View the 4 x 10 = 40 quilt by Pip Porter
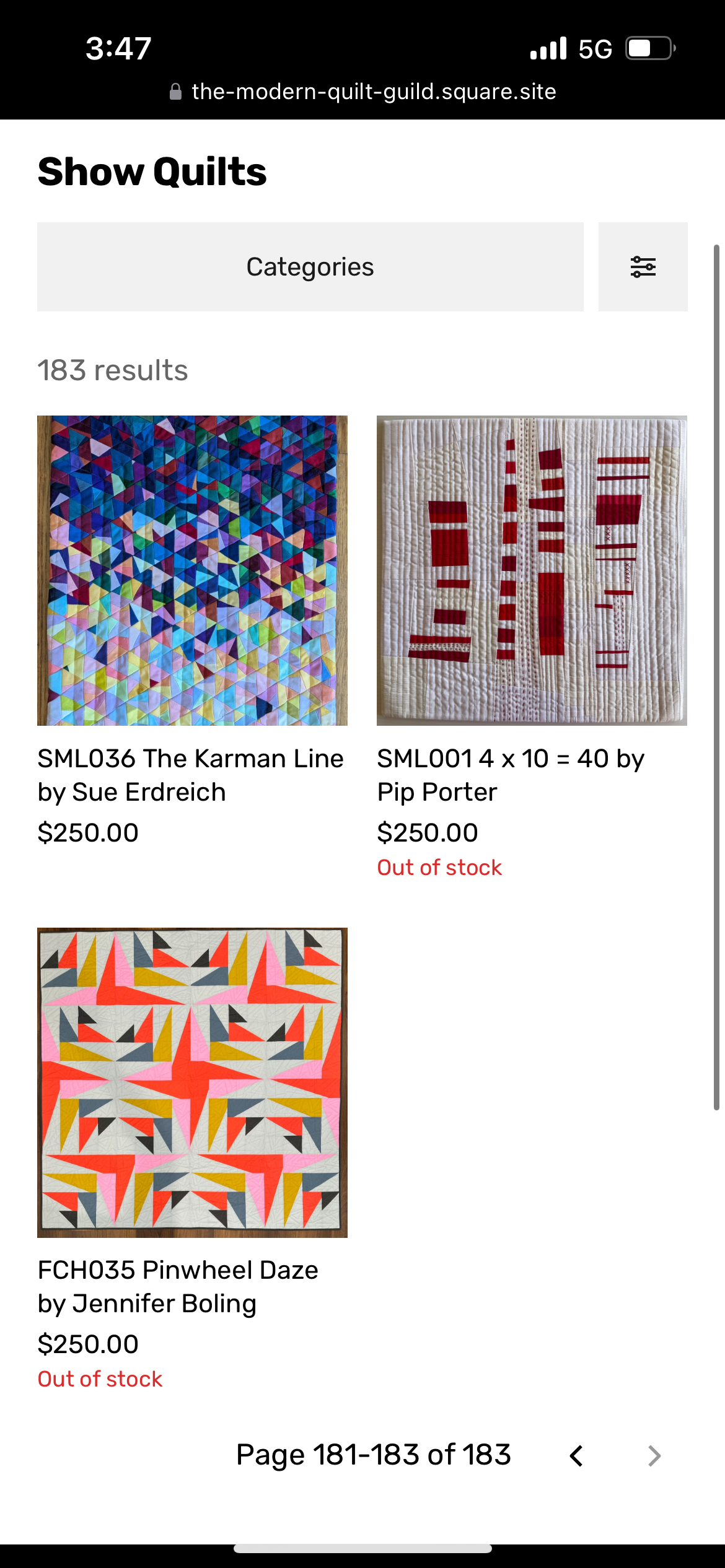This screenshot has width=725, height=1568. [532, 570]
